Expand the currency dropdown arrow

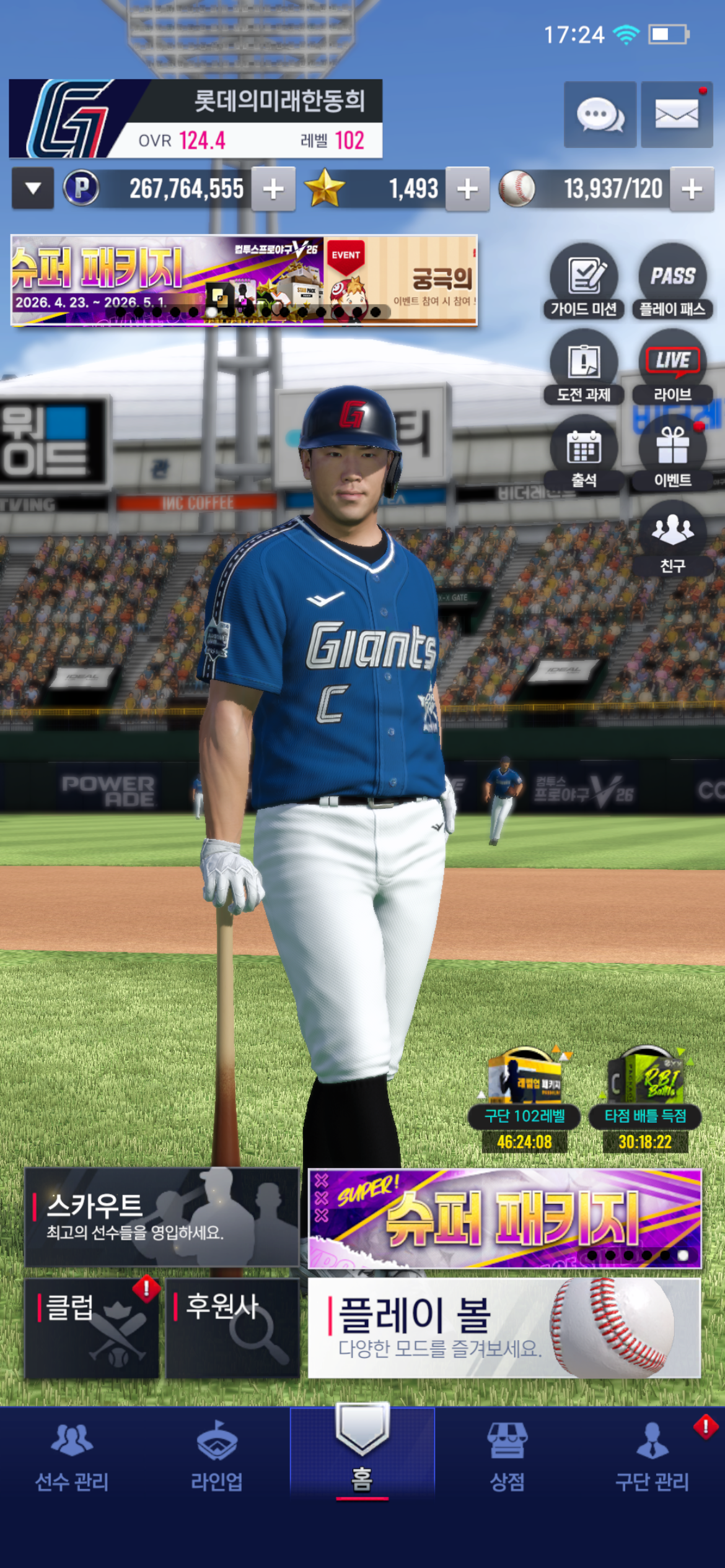33,188
